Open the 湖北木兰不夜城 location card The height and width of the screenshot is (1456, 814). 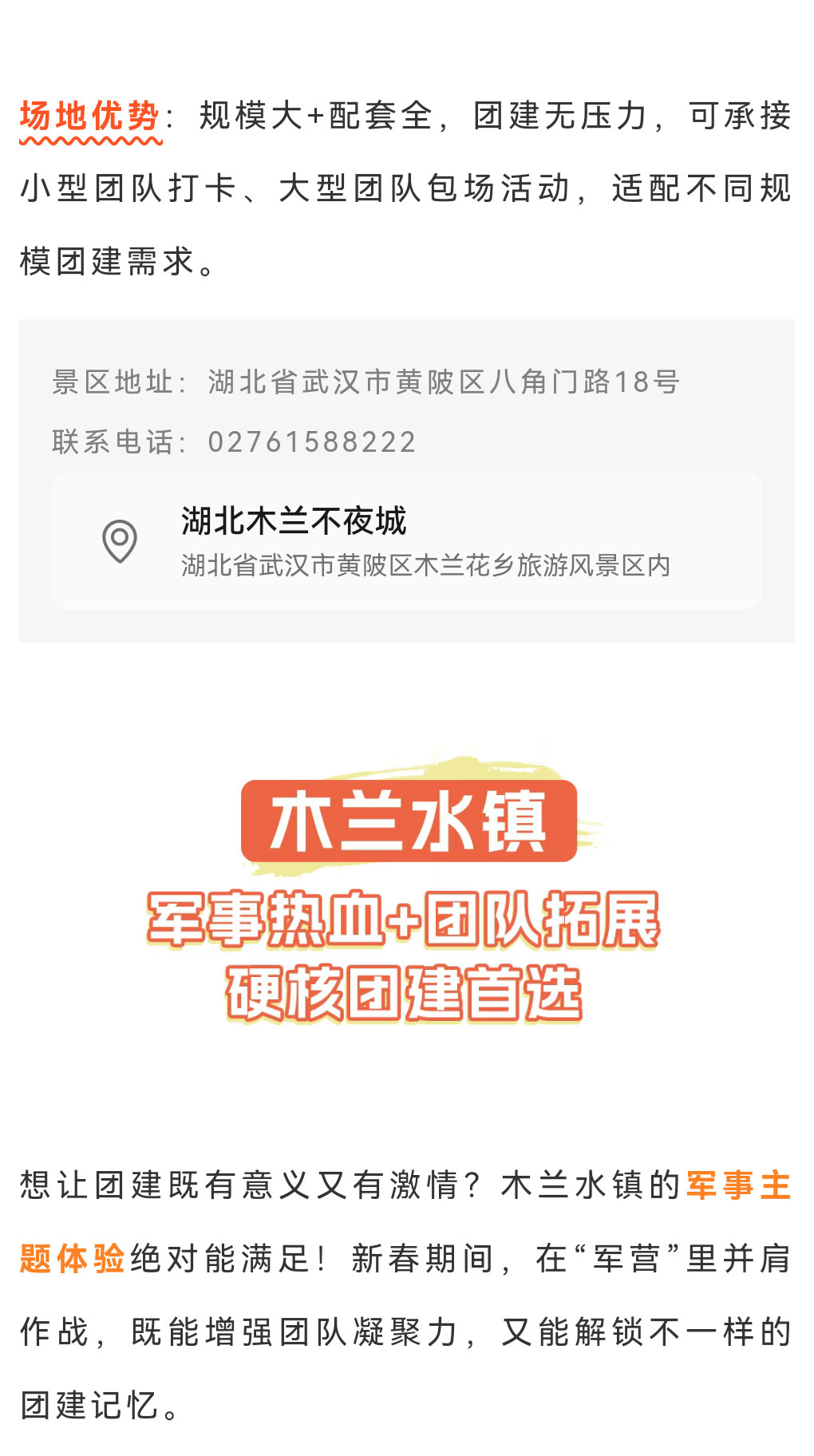pos(407,541)
